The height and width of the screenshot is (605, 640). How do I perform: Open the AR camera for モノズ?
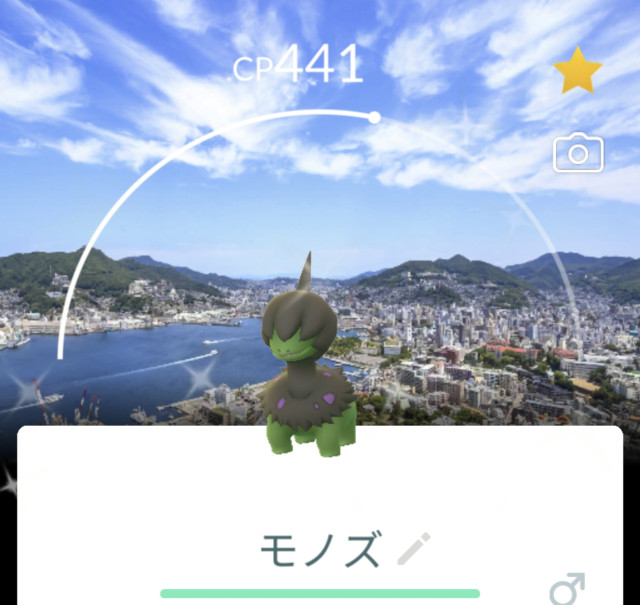578,153
